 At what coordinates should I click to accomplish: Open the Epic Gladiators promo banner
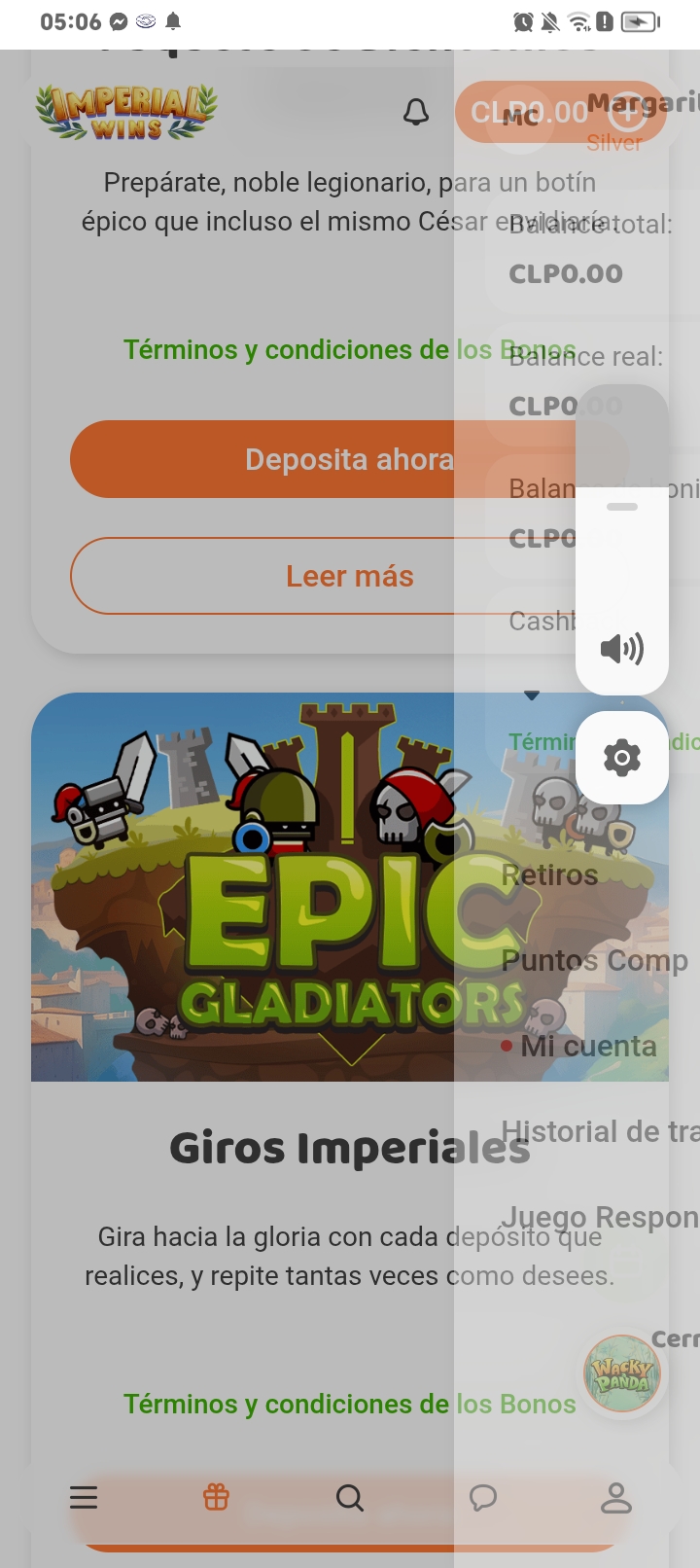tap(243, 887)
